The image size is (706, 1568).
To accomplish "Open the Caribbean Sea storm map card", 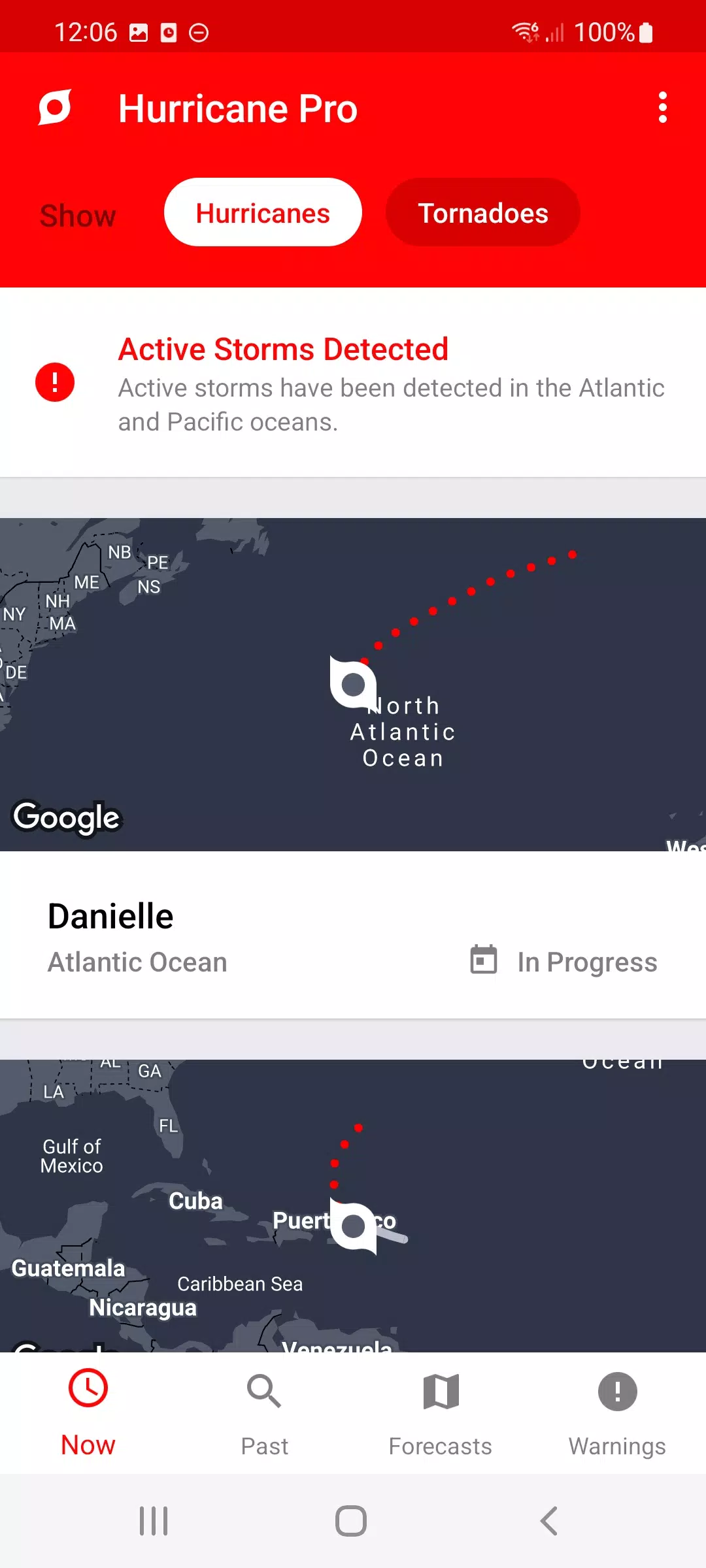I will pyautogui.click(x=353, y=1205).
